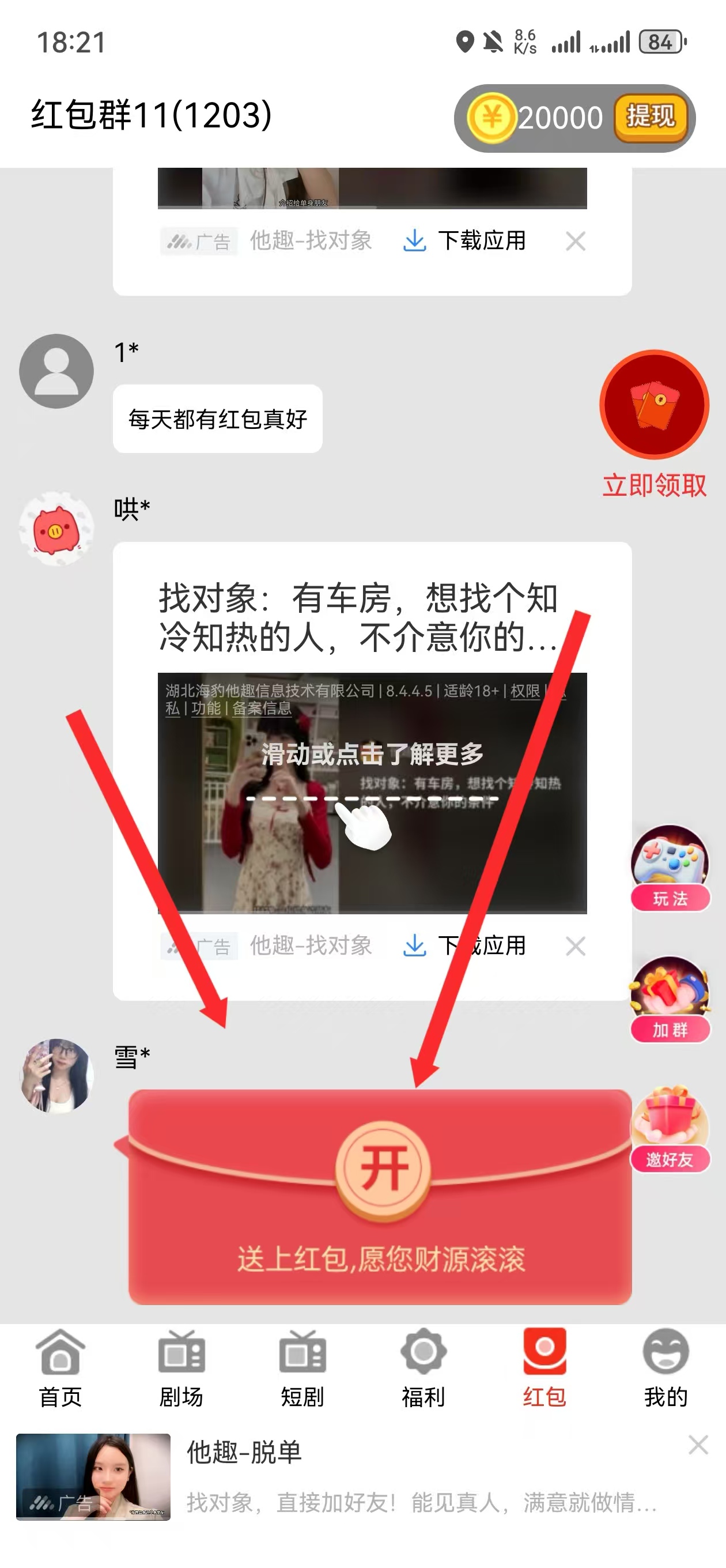The height and width of the screenshot is (1568, 726).
Task: Tap the 提现 withdraw button
Action: [x=651, y=117]
